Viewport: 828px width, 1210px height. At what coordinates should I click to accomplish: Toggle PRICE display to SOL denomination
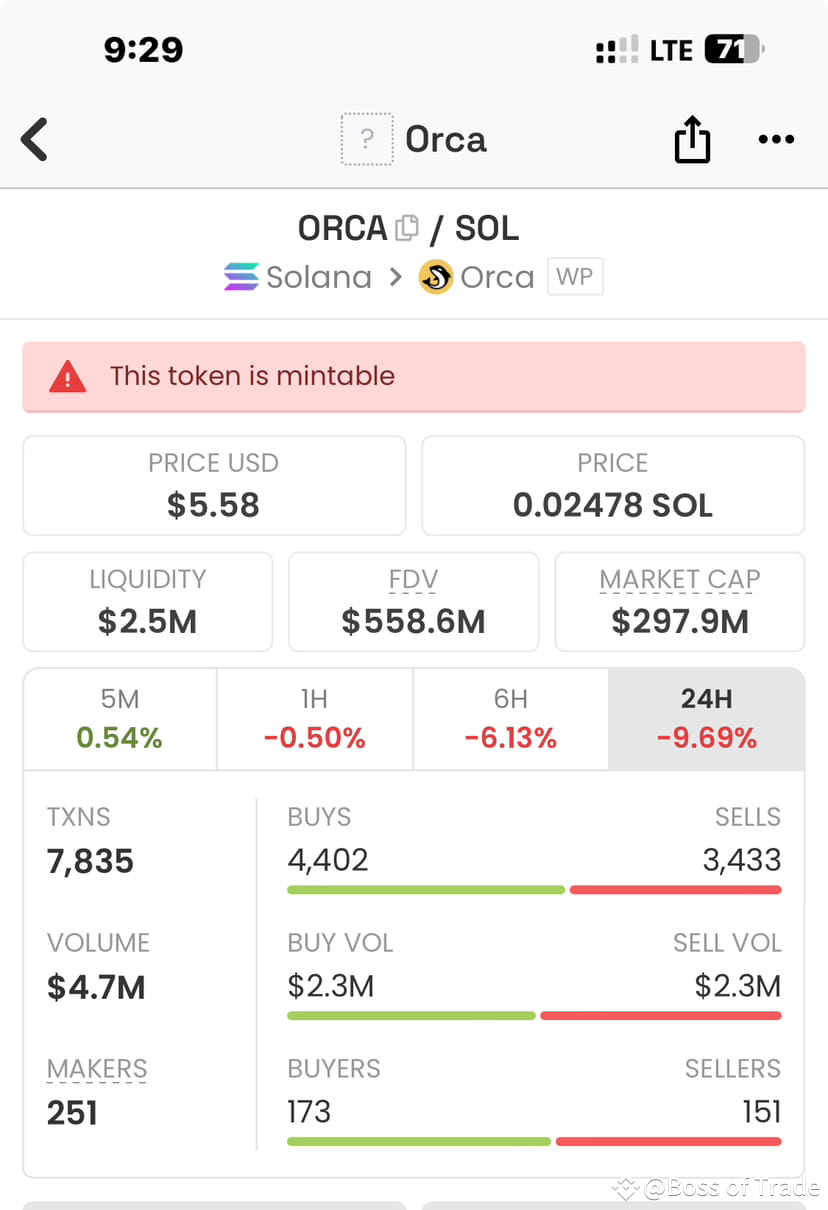(612, 486)
